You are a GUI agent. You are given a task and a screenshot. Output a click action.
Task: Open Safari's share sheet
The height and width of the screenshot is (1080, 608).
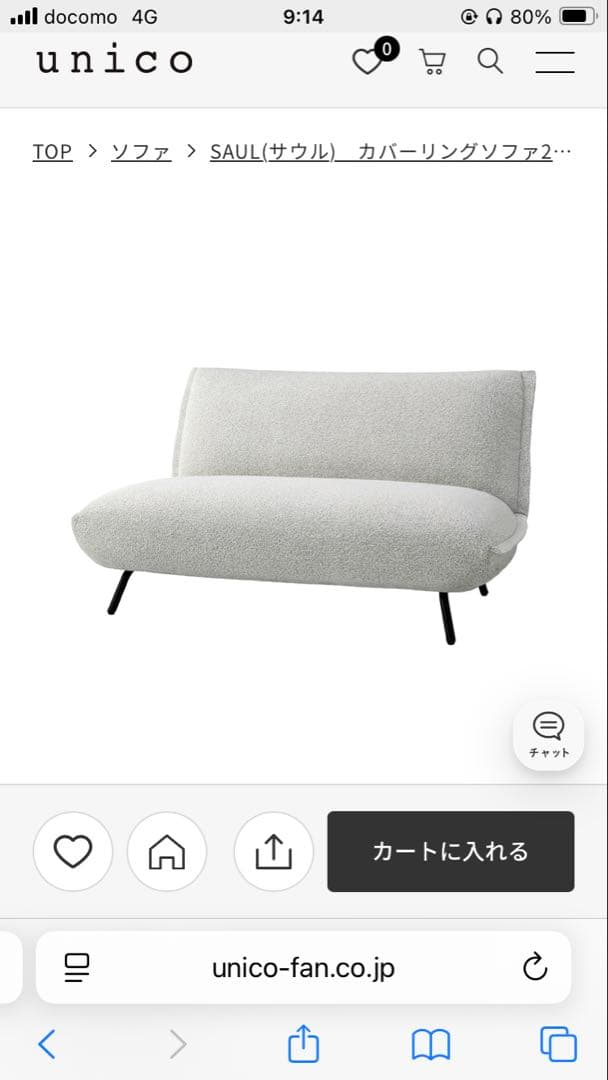[x=303, y=1045]
